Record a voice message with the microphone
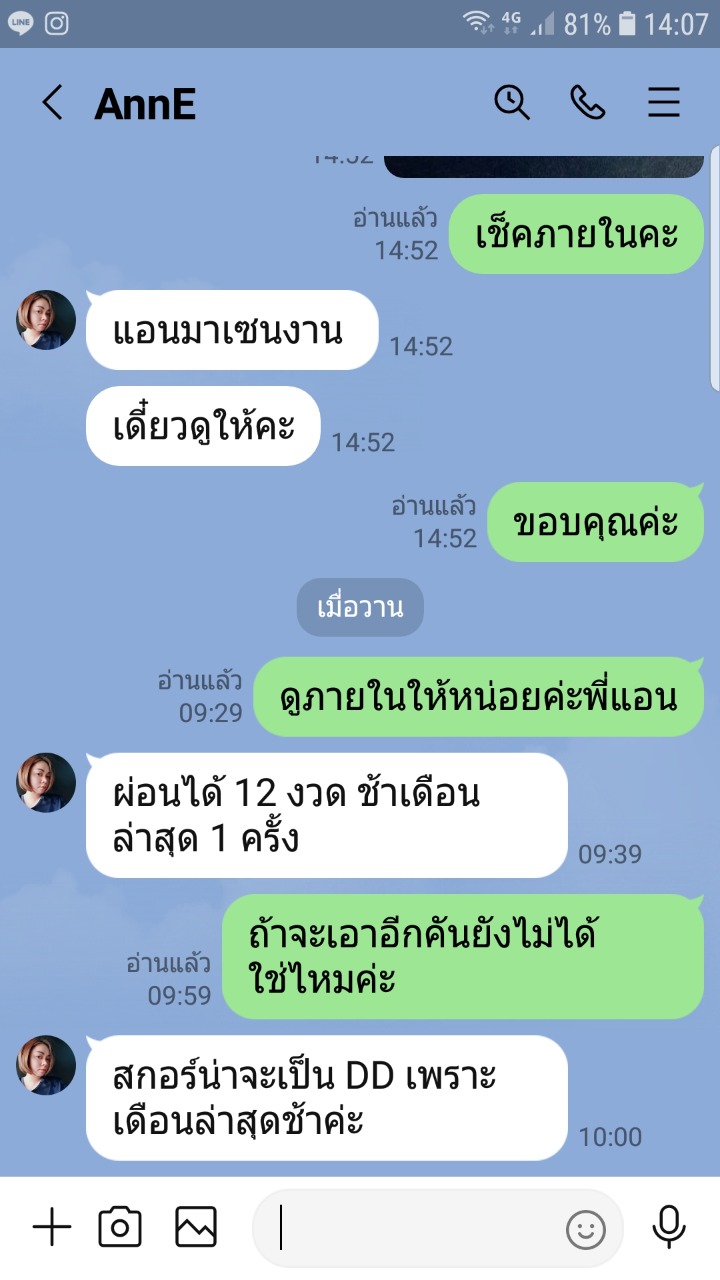This screenshot has width=720, height=1280. [668, 1227]
